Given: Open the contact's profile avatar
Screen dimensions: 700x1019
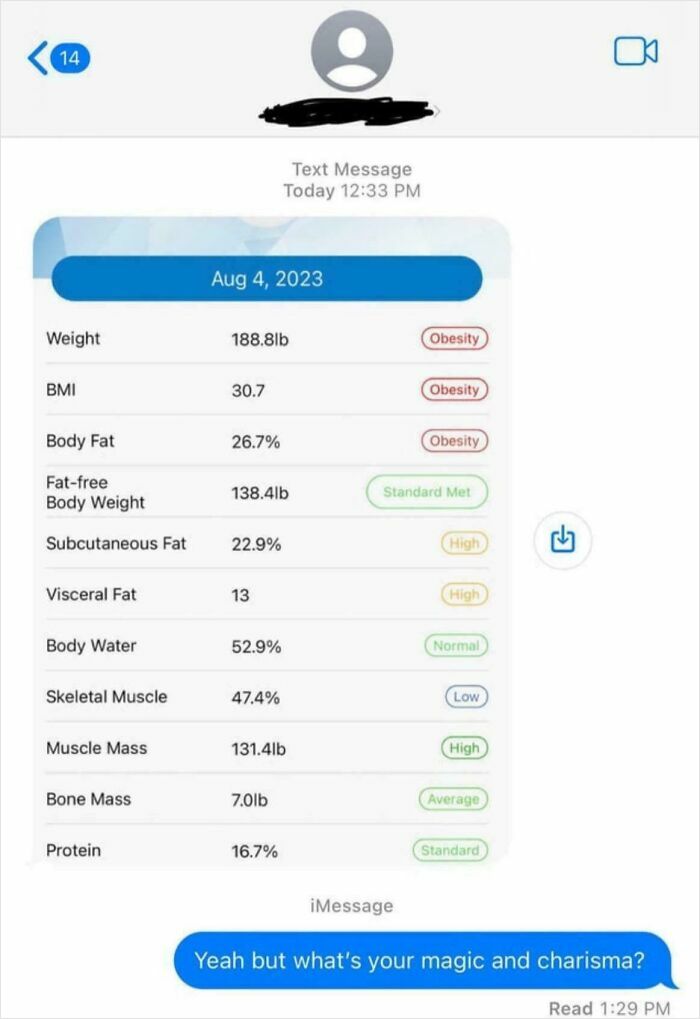Looking at the screenshot, I should tap(351, 51).
